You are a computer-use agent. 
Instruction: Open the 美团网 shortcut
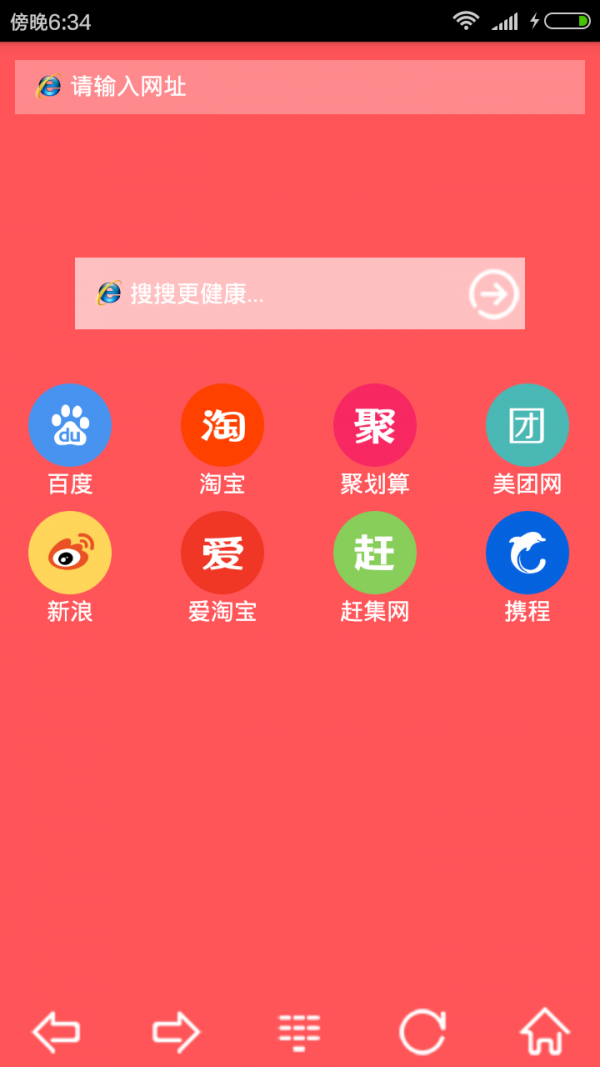click(527, 425)
